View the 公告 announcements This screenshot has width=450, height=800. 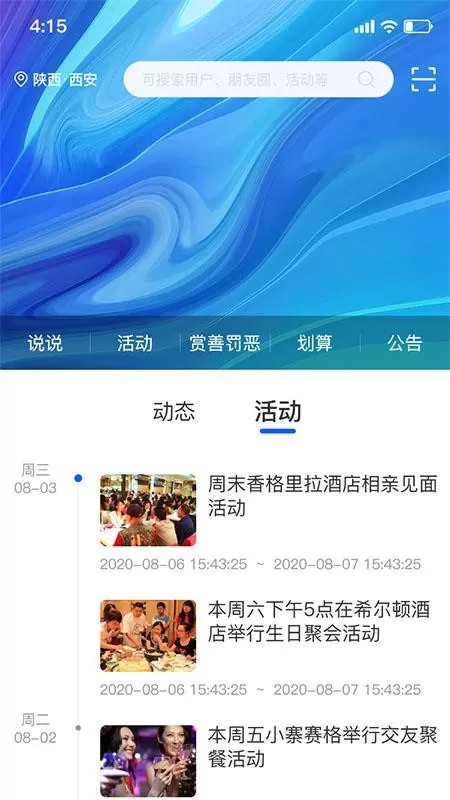click(x=405, y=343)
